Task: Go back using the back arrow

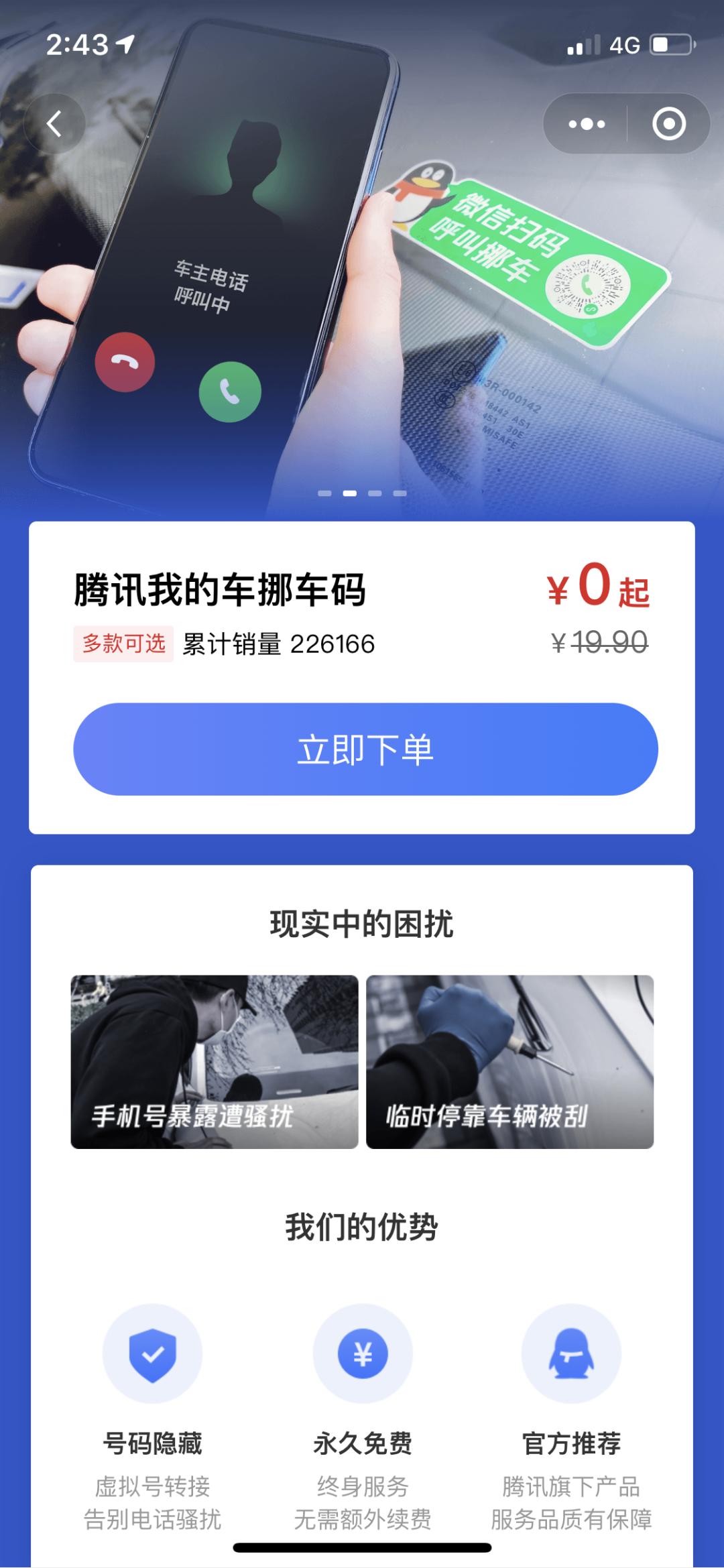Action: point(55,124)
